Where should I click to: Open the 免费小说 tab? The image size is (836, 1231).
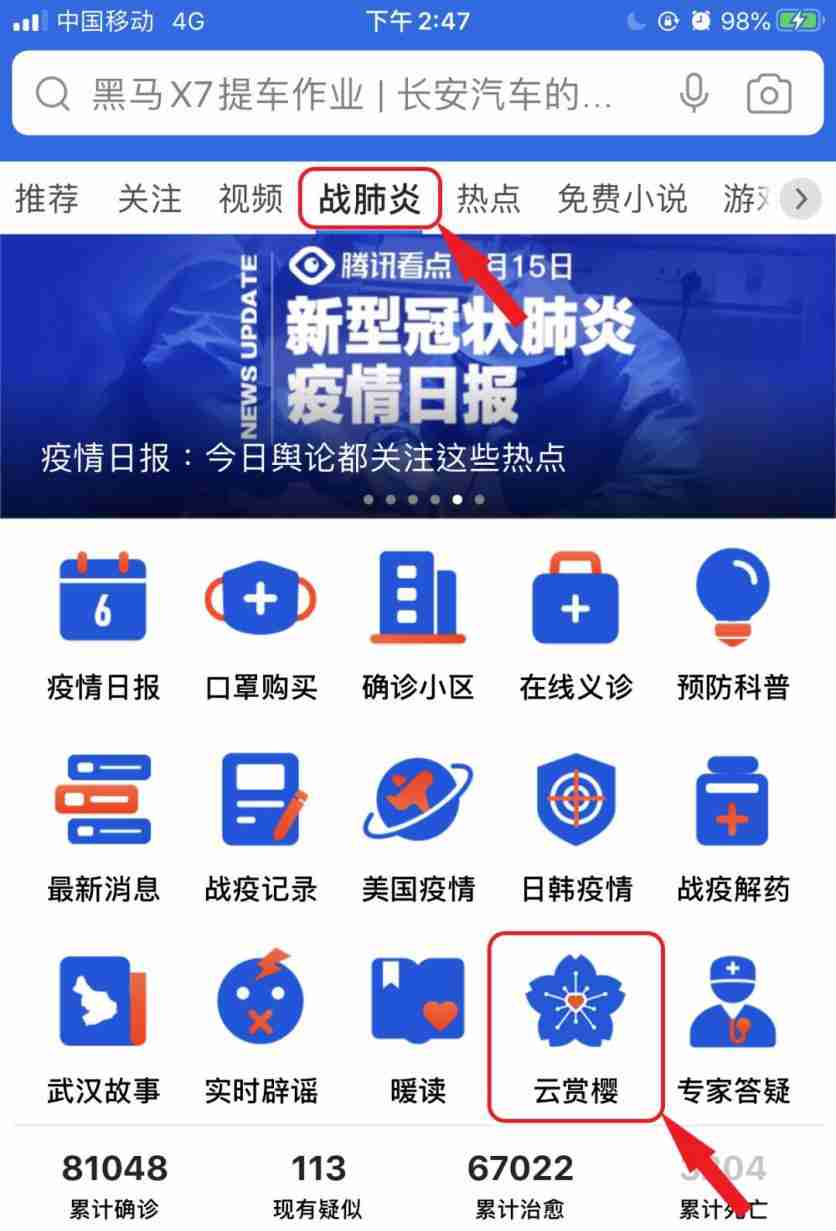pyautogui.click(x=622, y=199)
